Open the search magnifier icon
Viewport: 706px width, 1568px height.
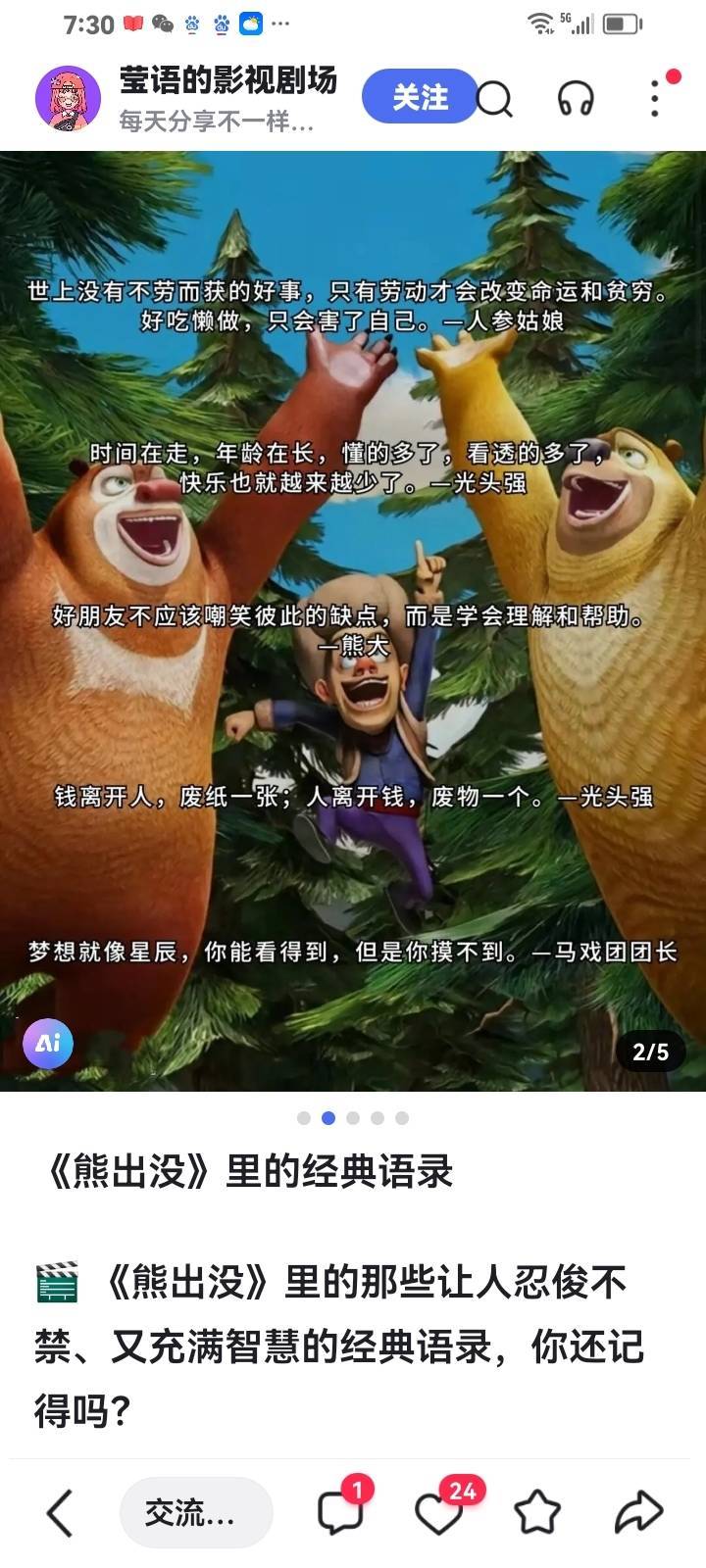[495, 99]
